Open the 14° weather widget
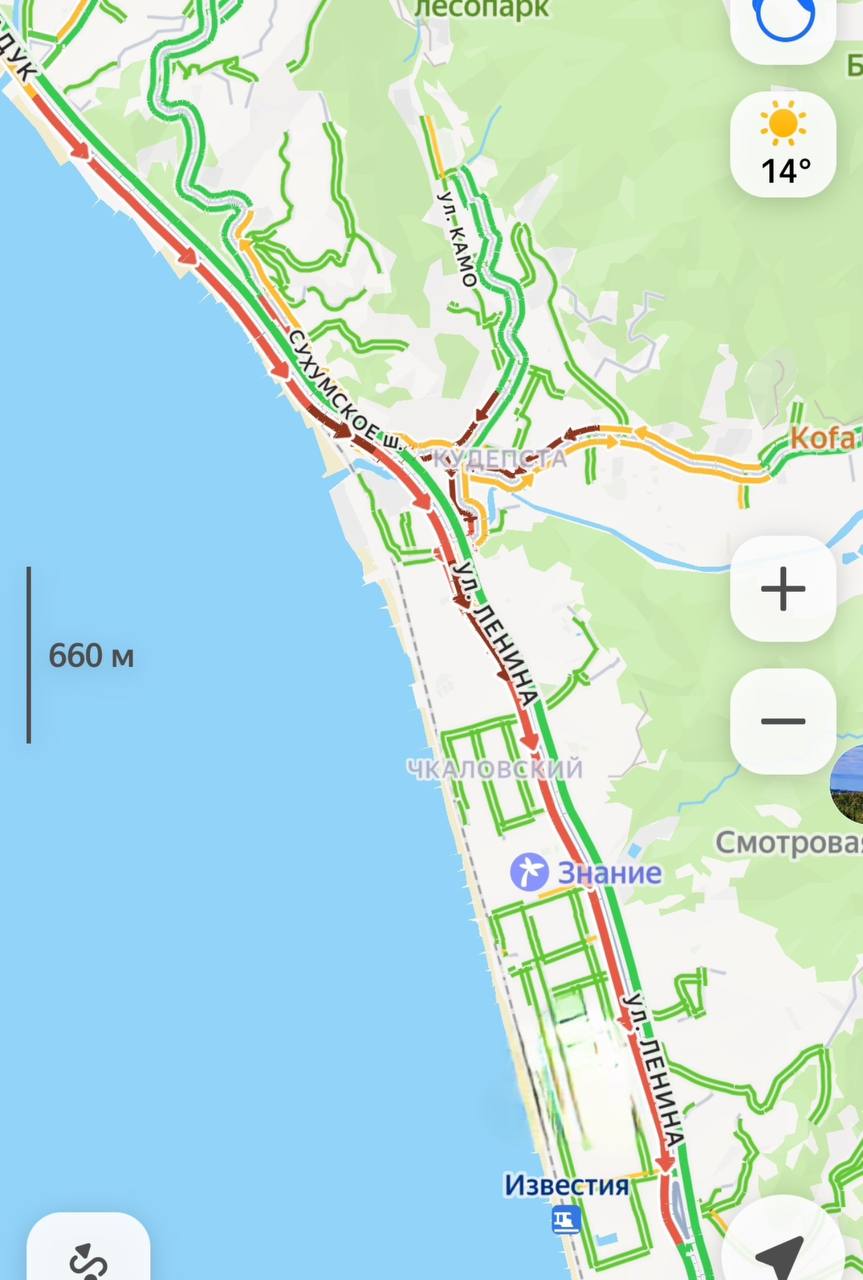 pyautogui.click(x=783, y=144)
